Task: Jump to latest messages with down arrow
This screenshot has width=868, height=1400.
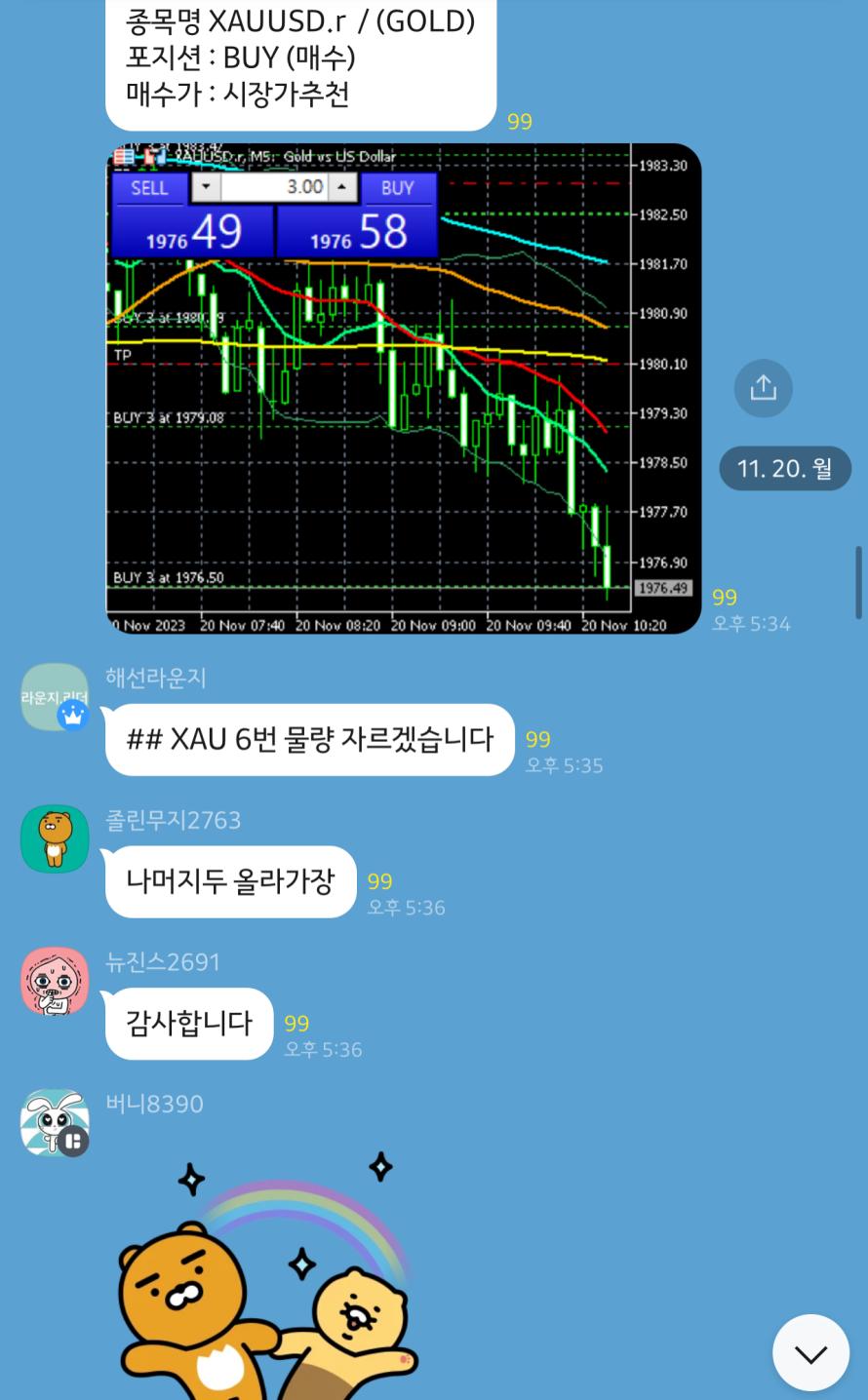Action: (810, 1353)
